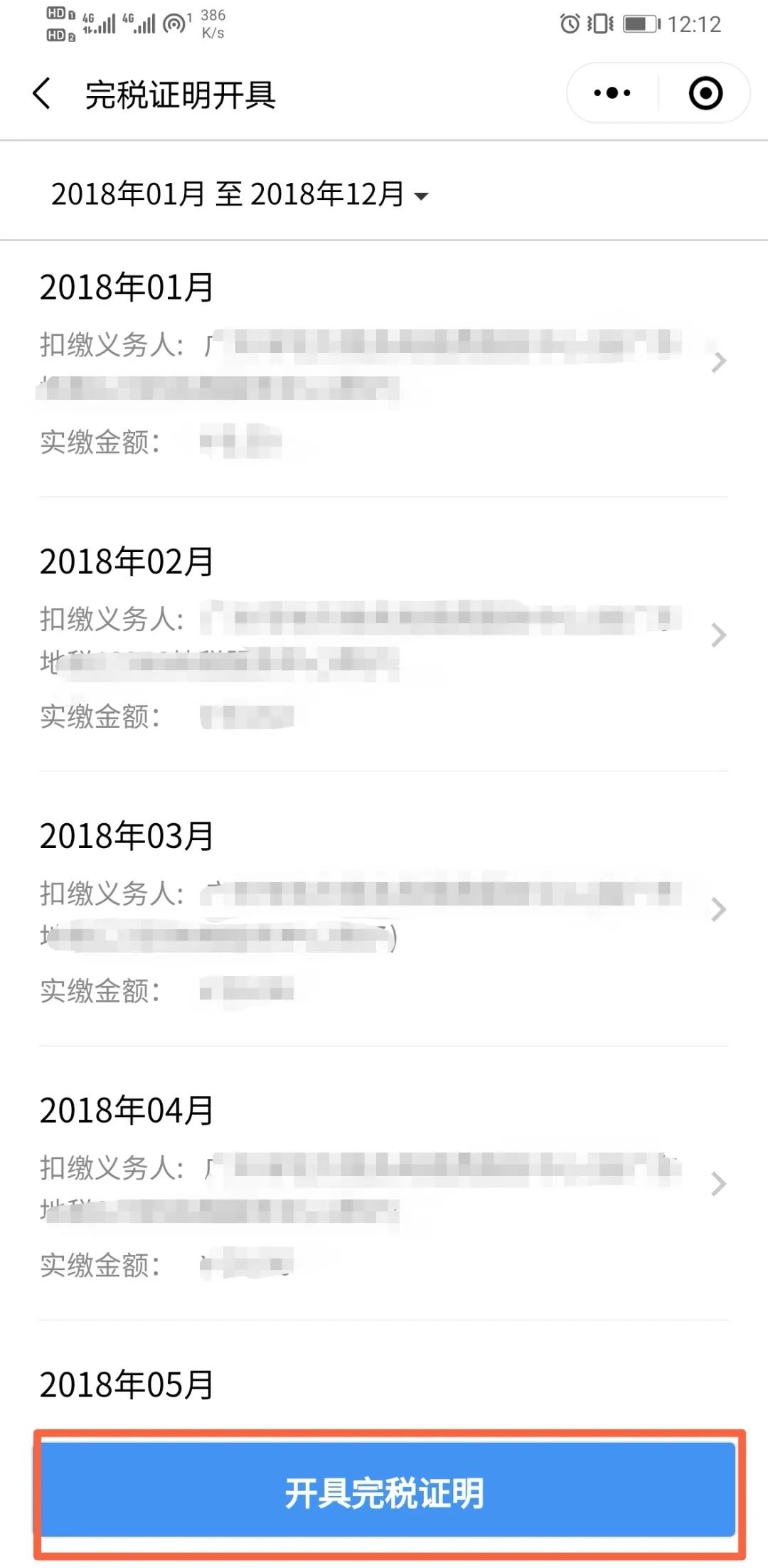This screenshot has width=768, height=1568.
Task: Open the 2018年04月 payment record
Action: (384, 1184)
